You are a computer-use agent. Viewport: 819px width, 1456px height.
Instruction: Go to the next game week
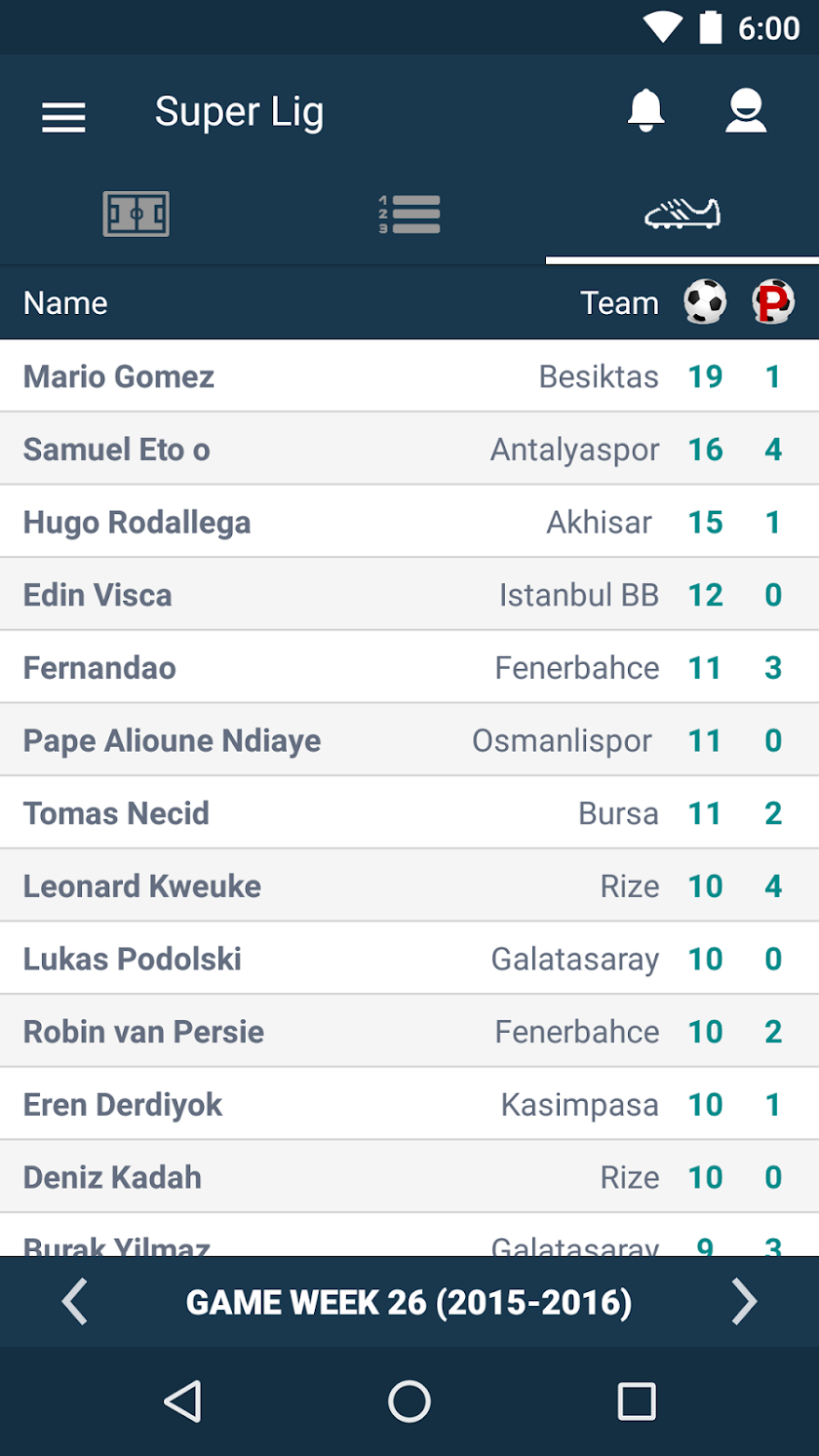744,1302
